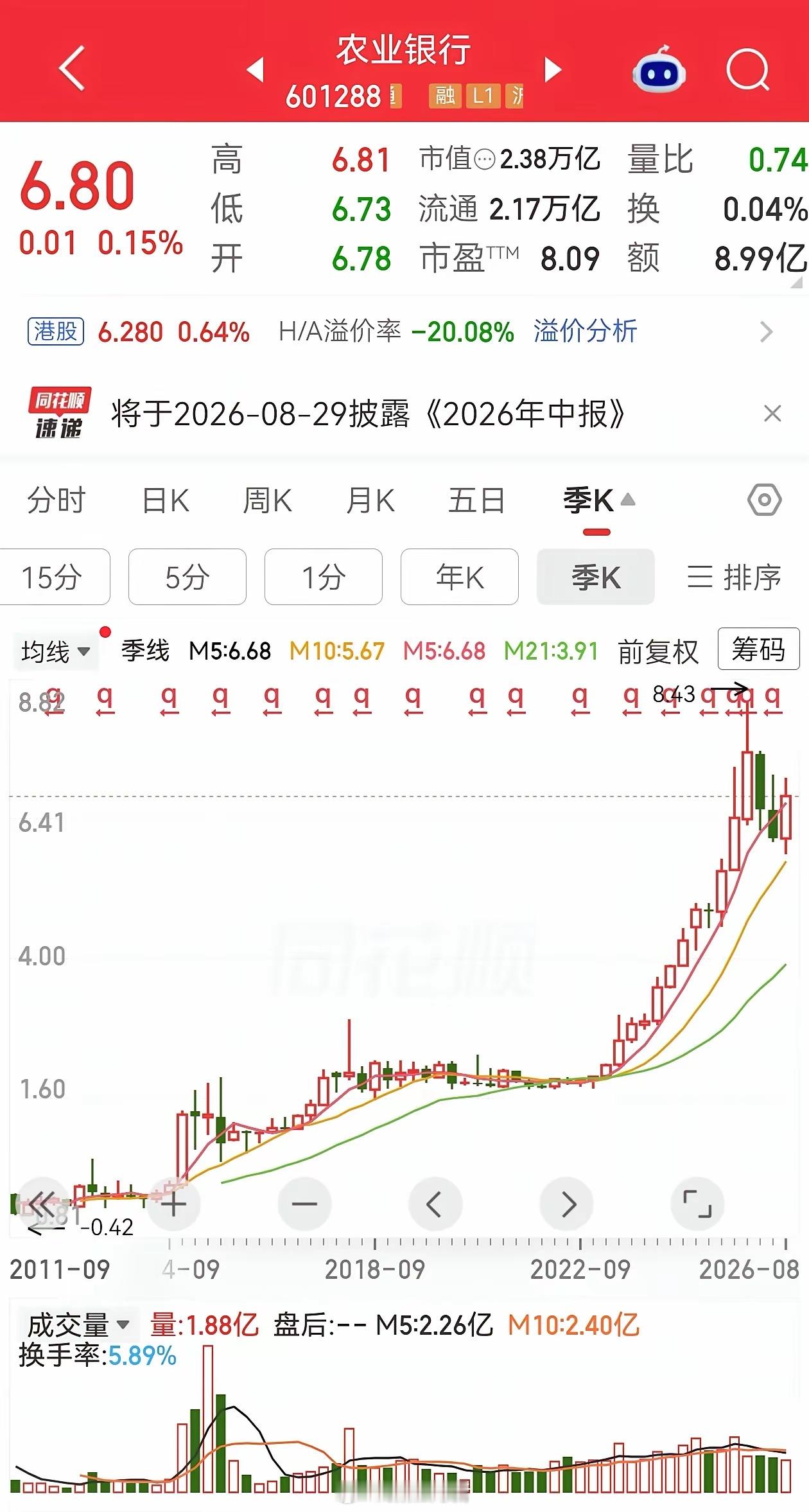The height and width of the screenshot is (1512, 809).
Task: Open the search icon
Action: tap(748, 69)
